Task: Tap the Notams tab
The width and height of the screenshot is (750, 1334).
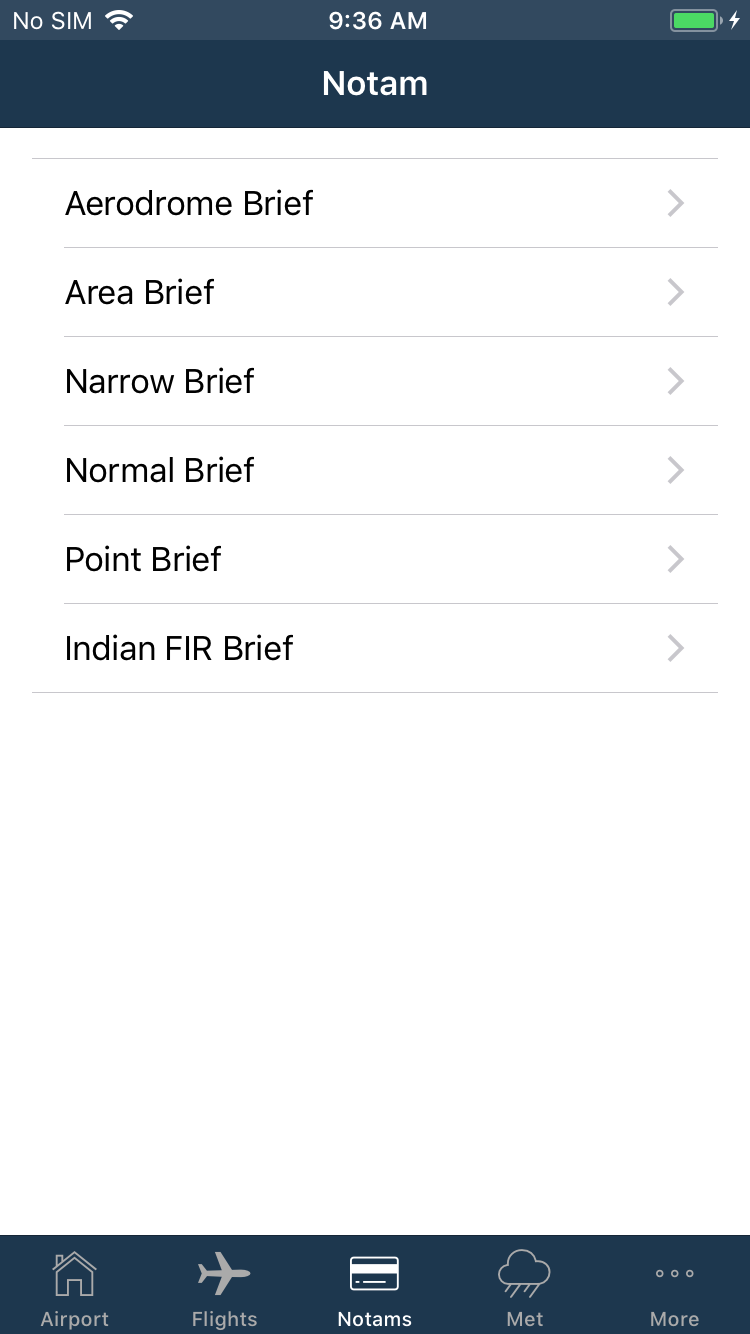Action: [x=375, y=1286]
